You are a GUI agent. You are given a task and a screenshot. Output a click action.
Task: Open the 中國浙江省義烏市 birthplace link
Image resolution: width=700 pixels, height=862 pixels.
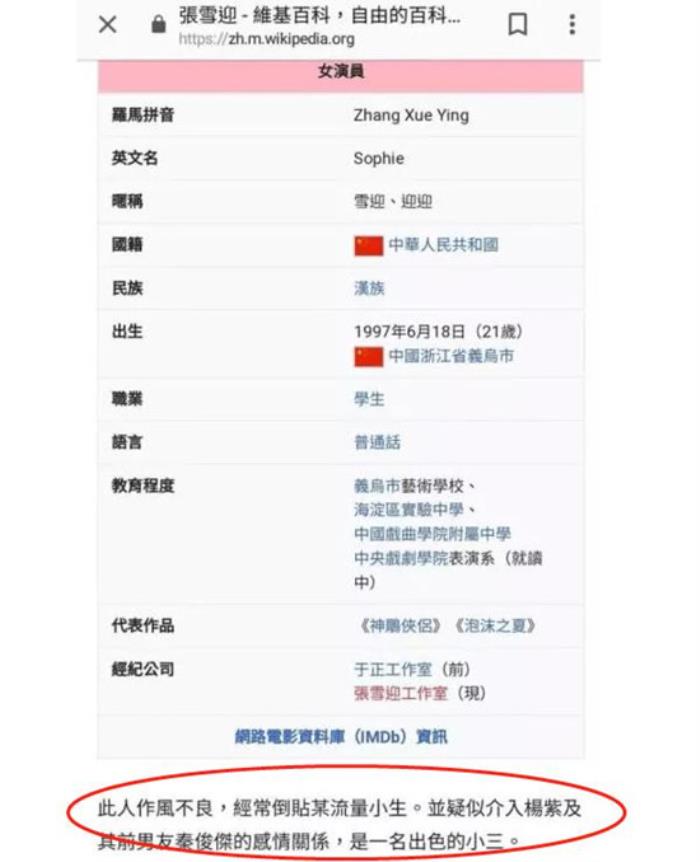(x=450, y=356)
